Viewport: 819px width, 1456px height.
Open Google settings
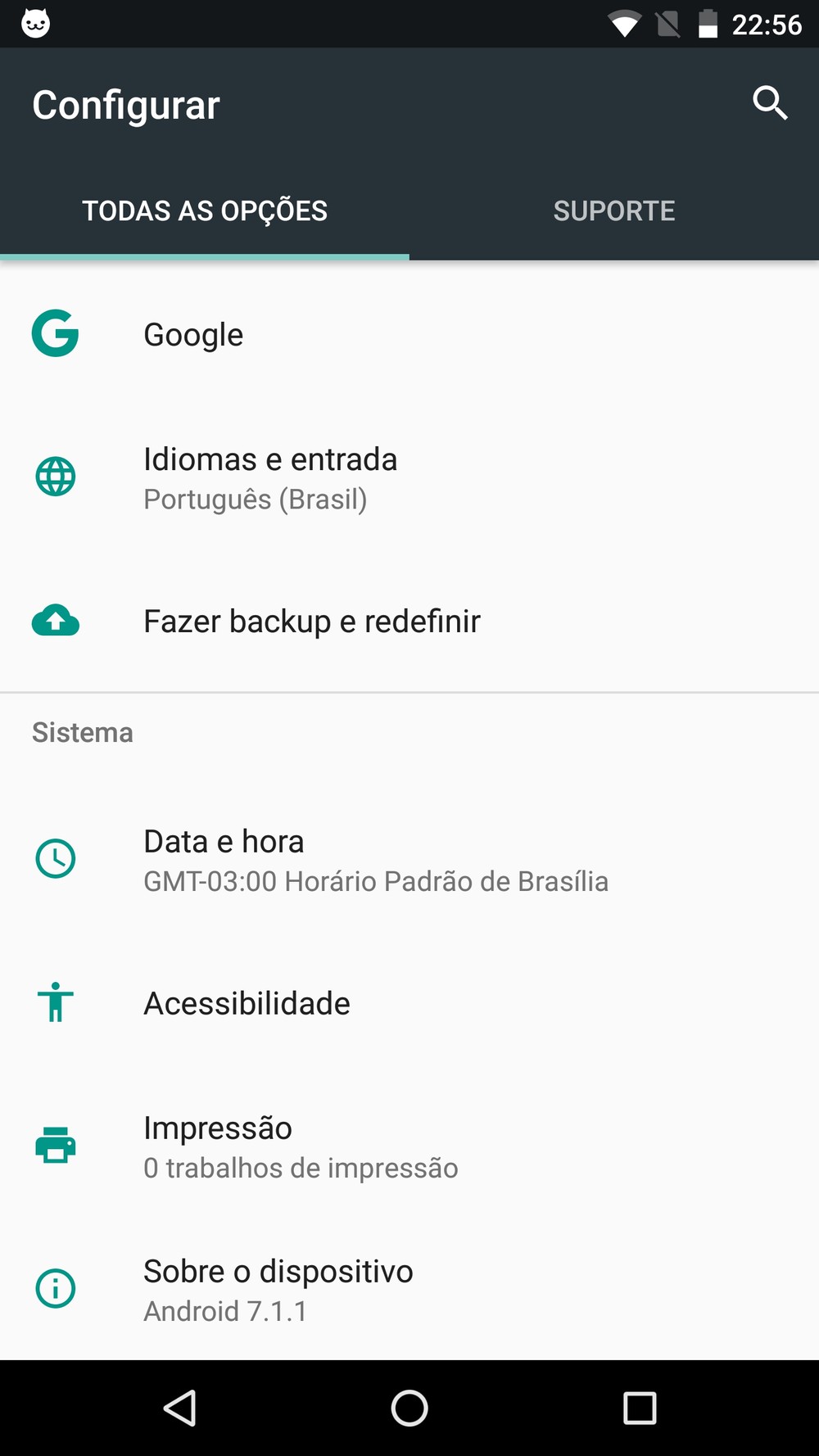click(x=409, y=334)
